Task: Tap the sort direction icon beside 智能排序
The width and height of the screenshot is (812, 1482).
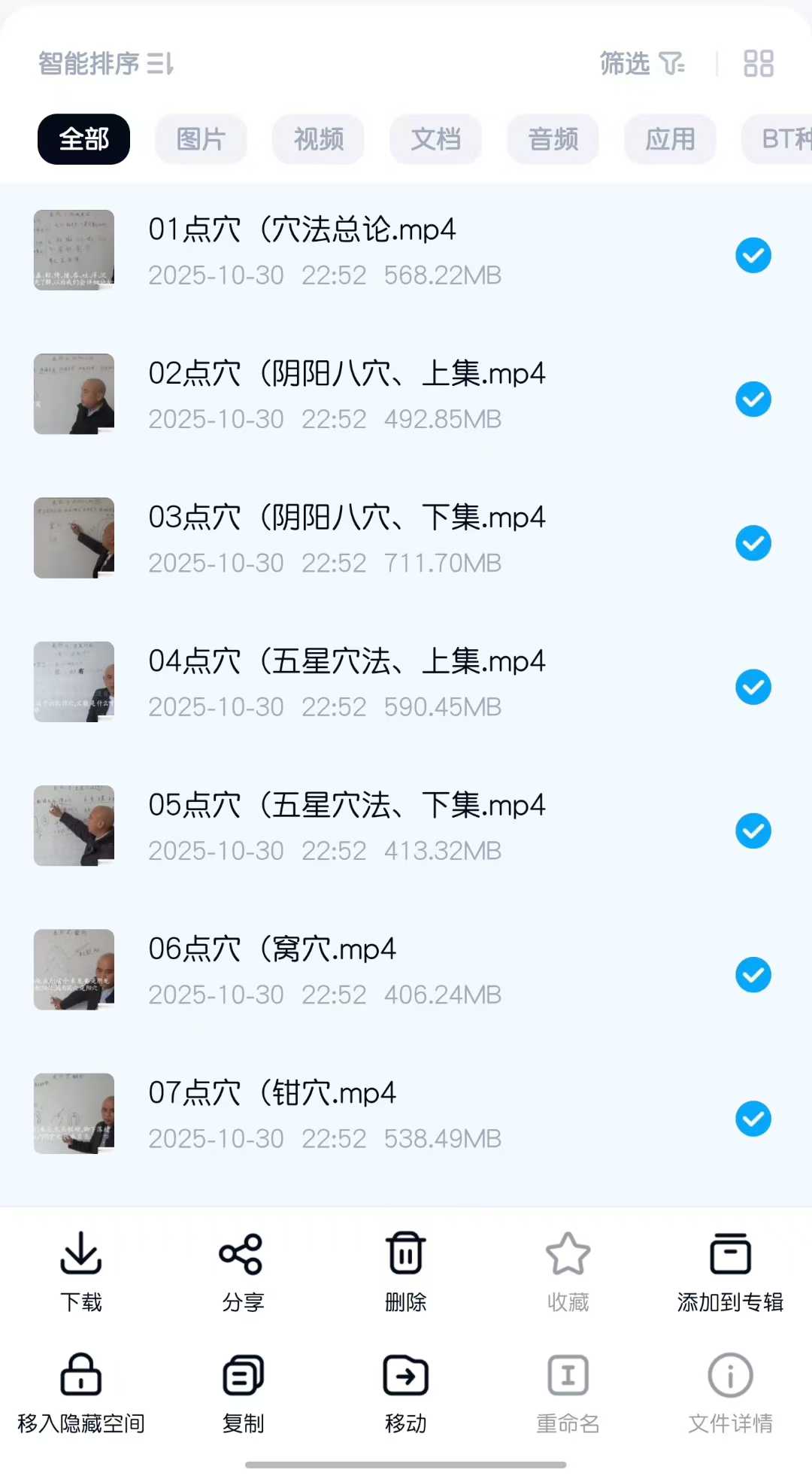Action: tap(160, 65)
